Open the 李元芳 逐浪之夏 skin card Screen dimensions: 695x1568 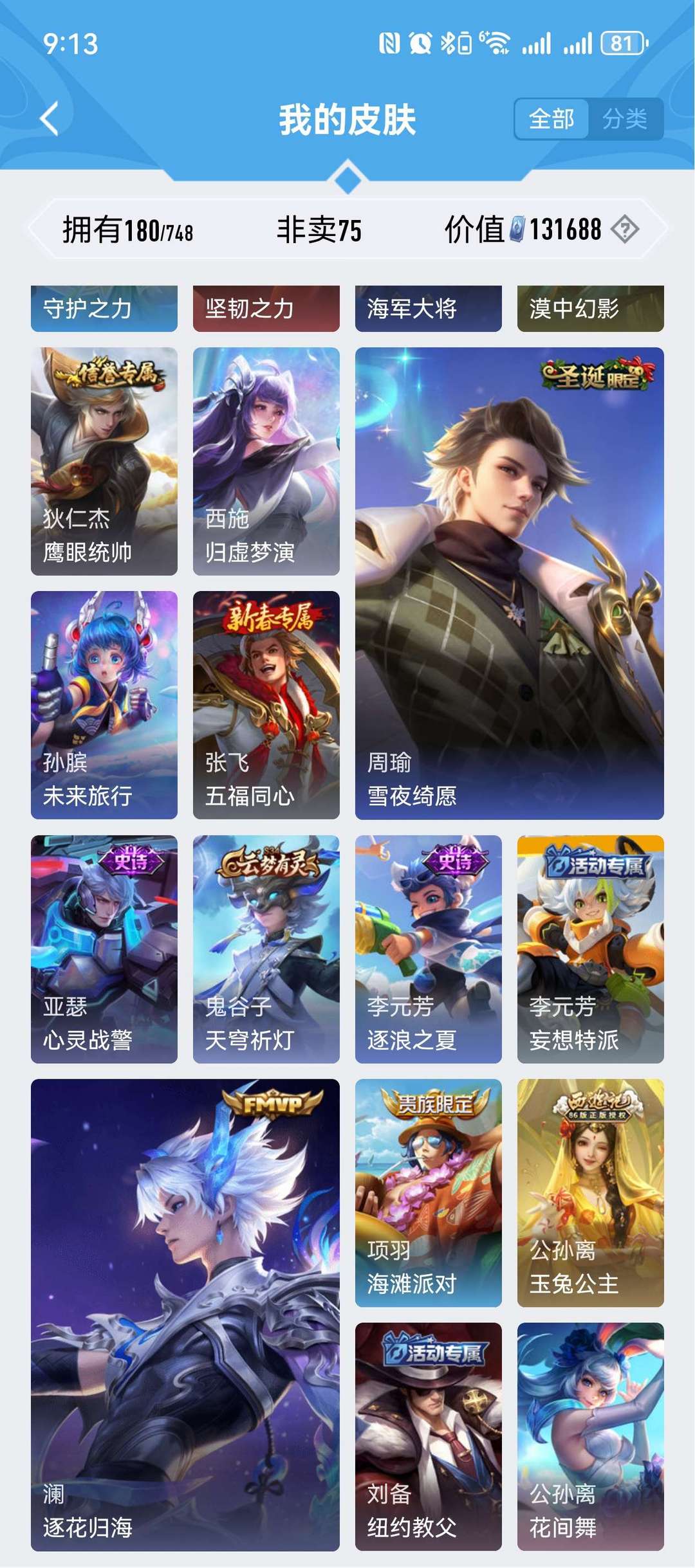tap(428, 948)
